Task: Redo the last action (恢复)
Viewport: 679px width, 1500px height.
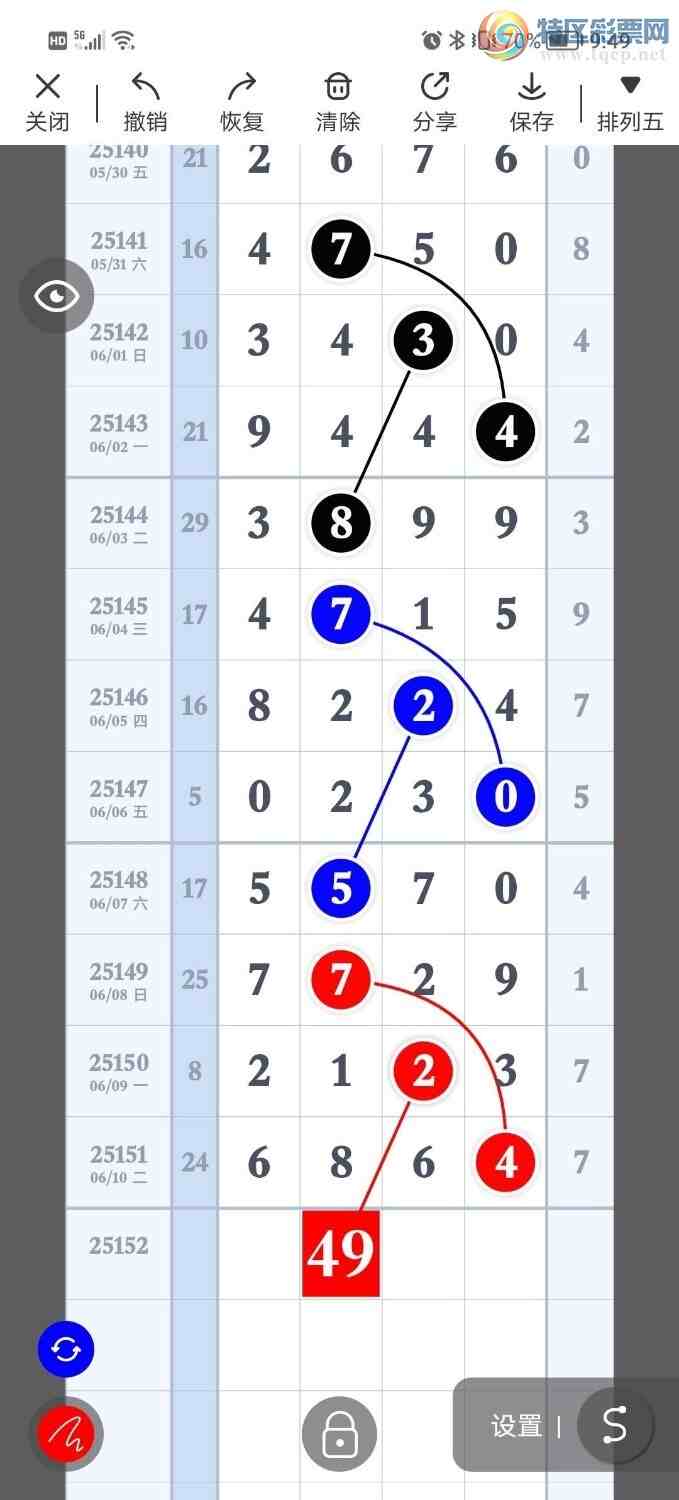Action: click(242, 103)
